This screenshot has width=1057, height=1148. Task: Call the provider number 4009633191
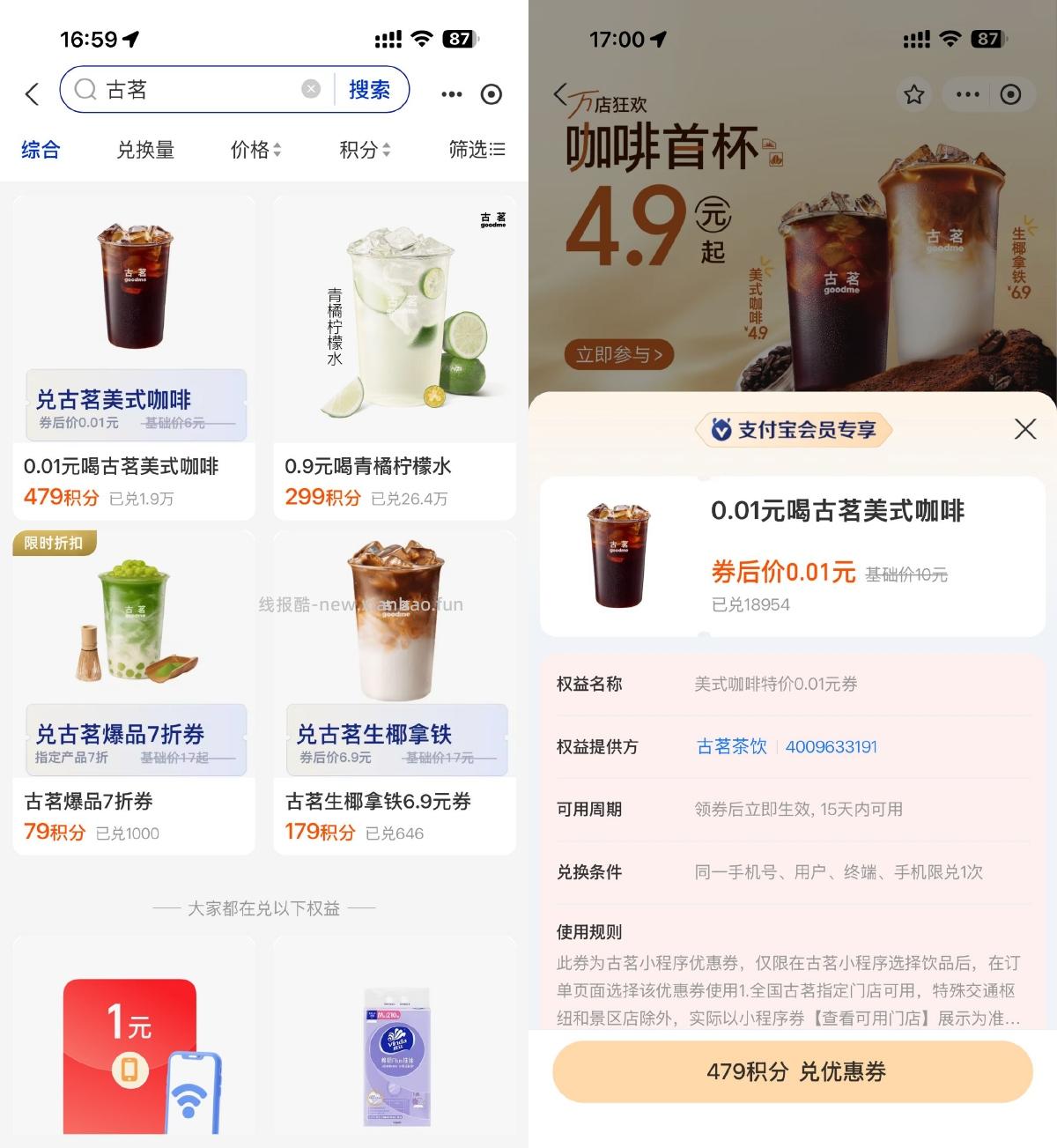point(831,746)
